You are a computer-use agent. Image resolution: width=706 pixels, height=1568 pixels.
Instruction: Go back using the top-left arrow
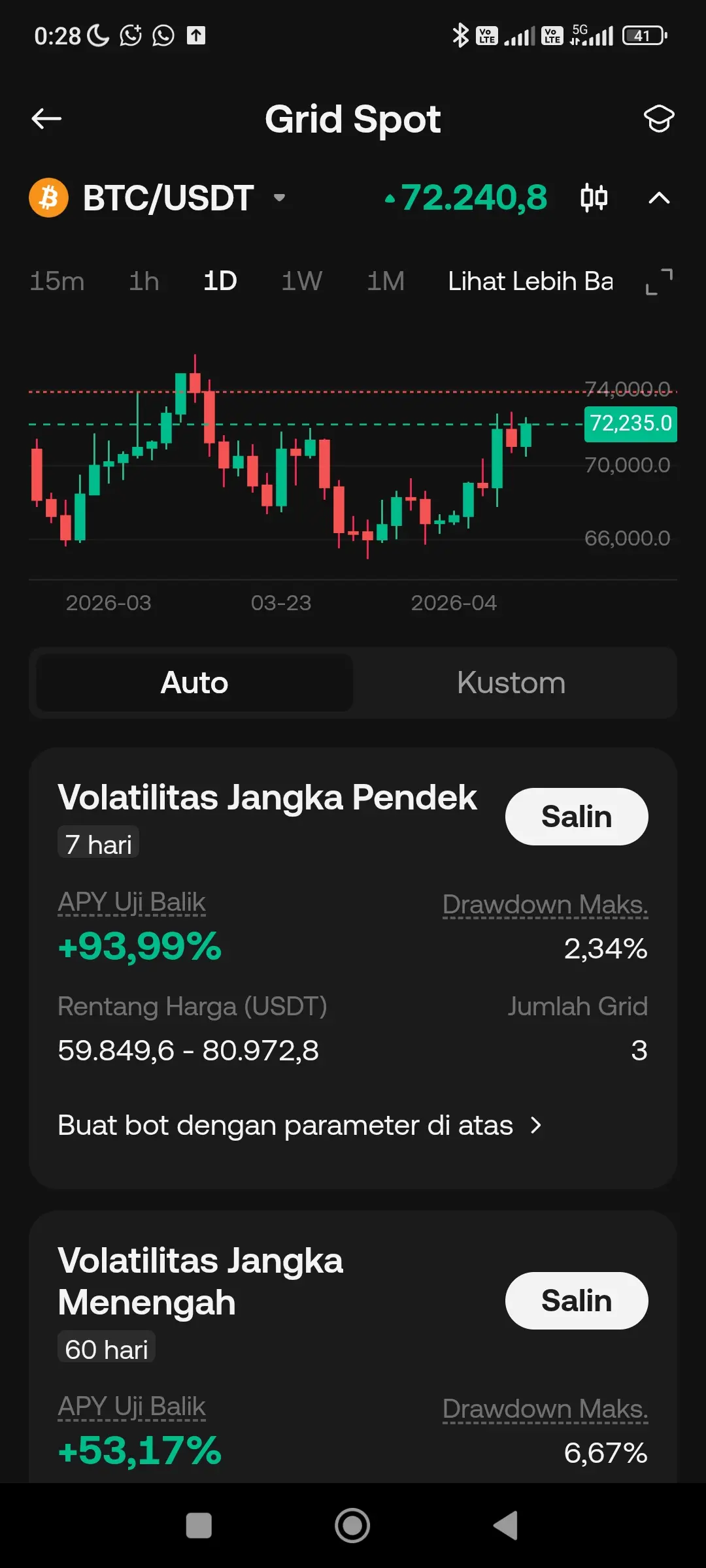(x=46, y=119)
